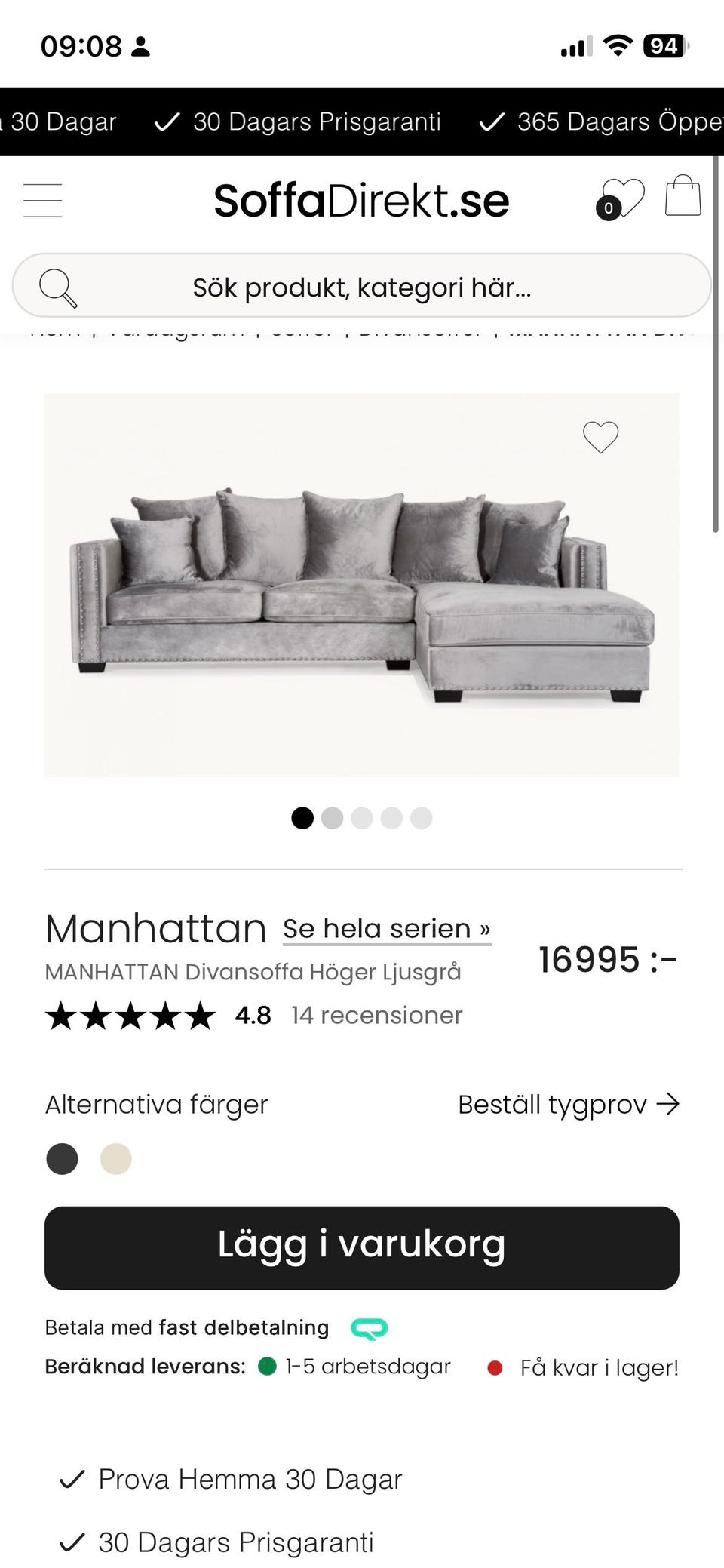Click the search magnifier icon
Viewport: 724px width, 1568px height.
[x=59, y=287]
